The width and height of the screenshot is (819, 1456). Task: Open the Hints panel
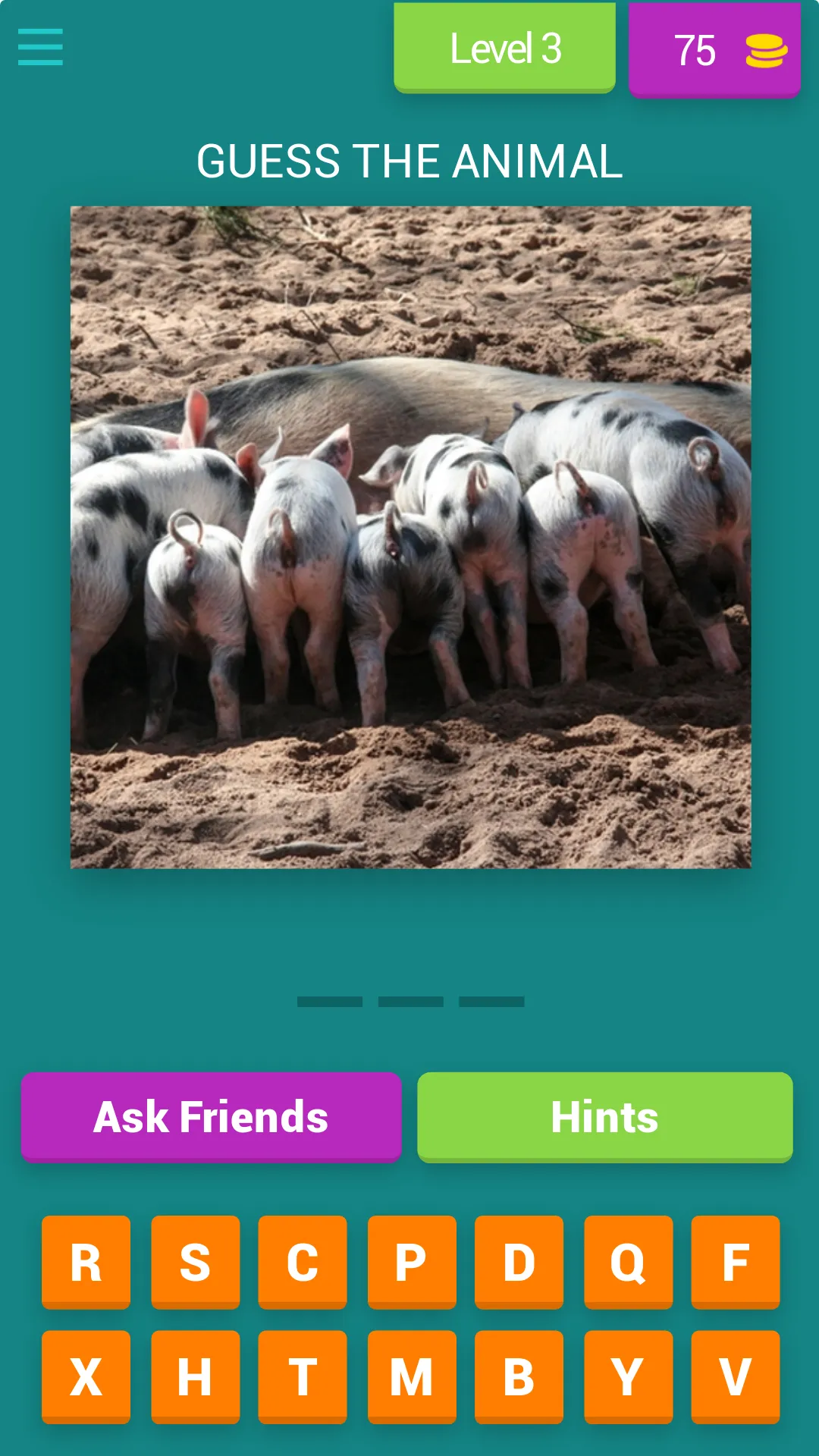[x=605, y=1116]
